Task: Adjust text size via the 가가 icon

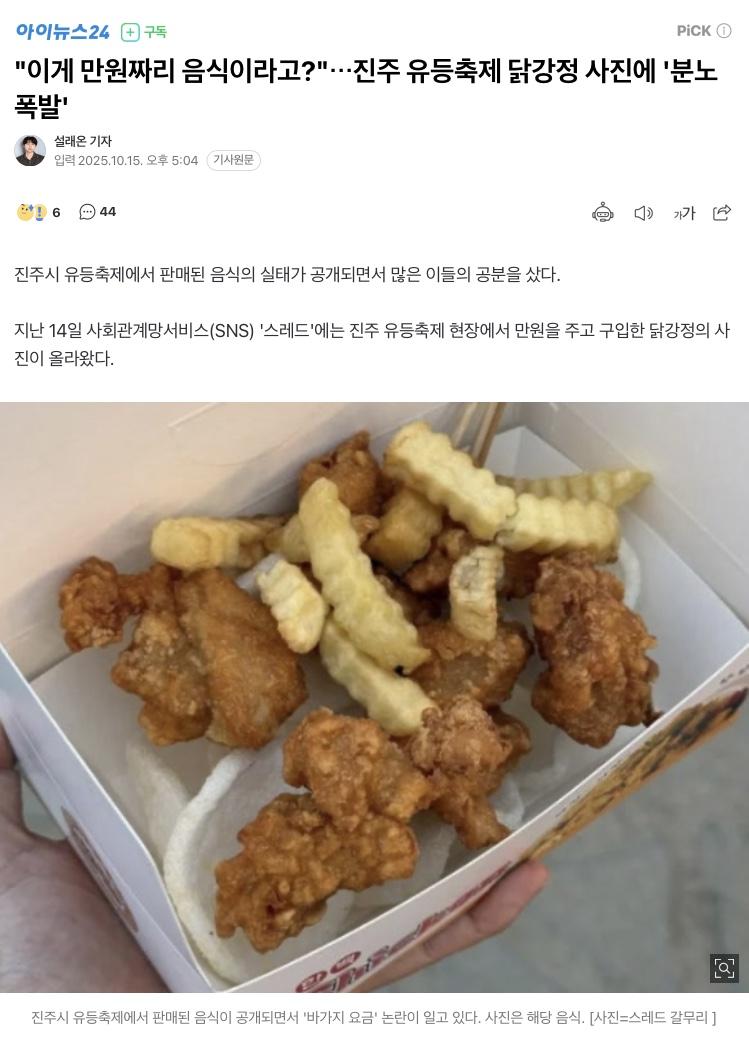Action: (x=683, y=212)
